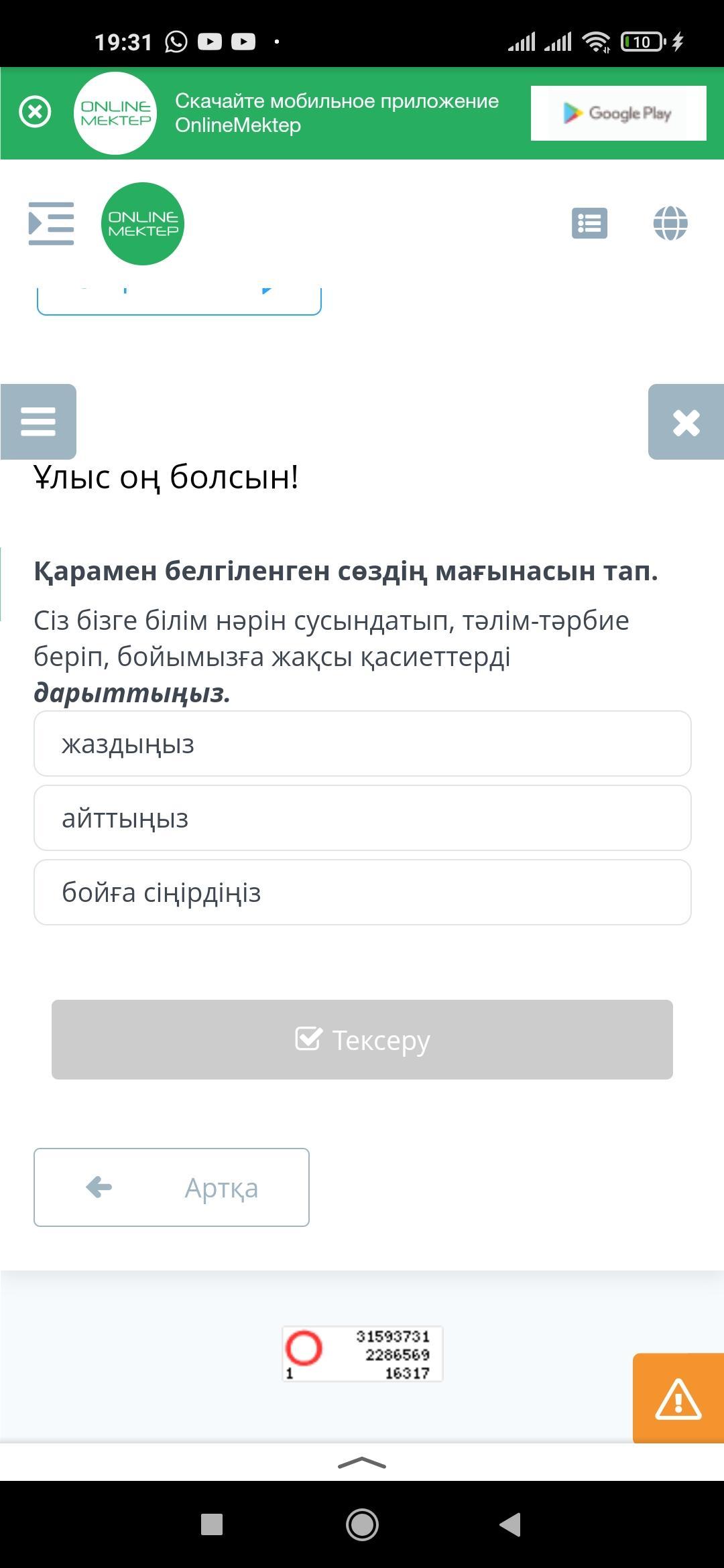Go back with the Артқа button

pyautogui.click(x=172, y=1187)
